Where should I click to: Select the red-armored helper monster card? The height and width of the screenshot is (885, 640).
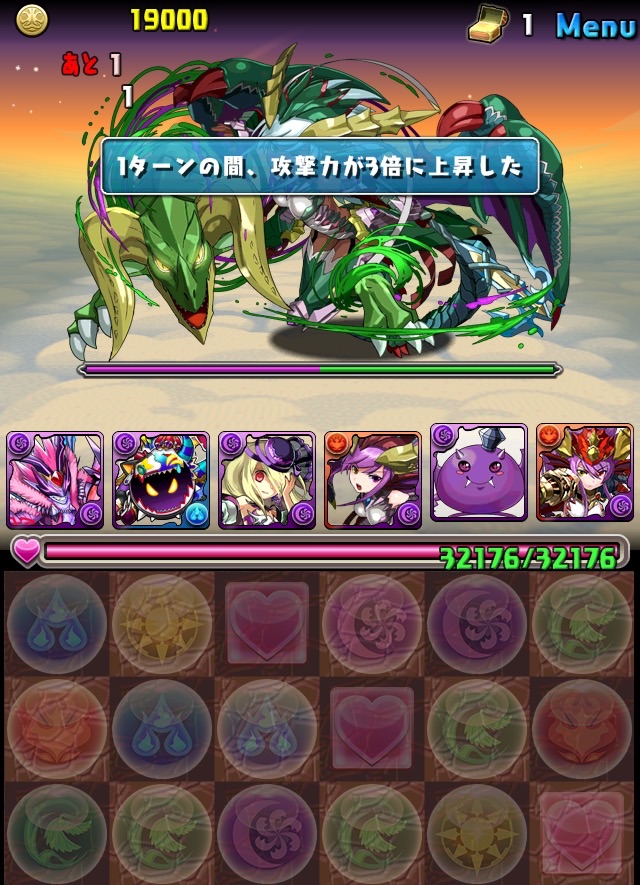(x=584, y=472)
